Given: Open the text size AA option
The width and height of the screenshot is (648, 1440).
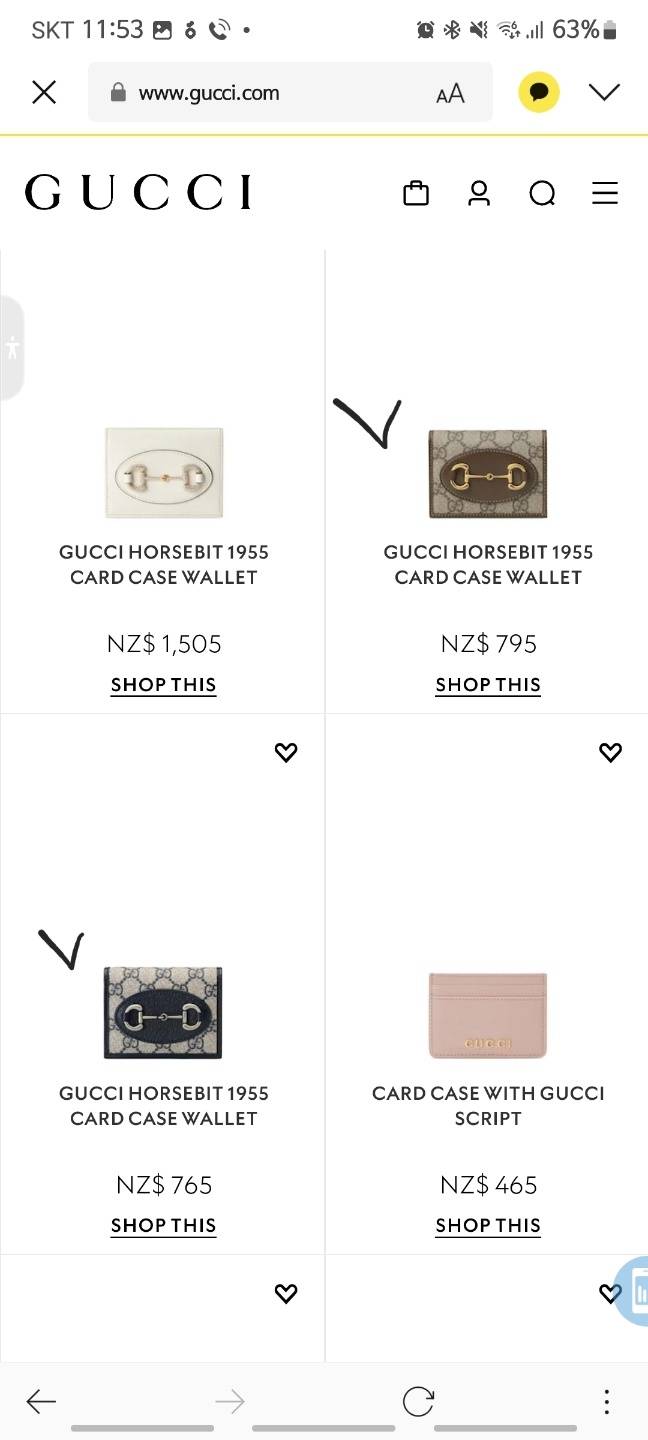Looking at the screenshot, I should [x=450, y=93].
